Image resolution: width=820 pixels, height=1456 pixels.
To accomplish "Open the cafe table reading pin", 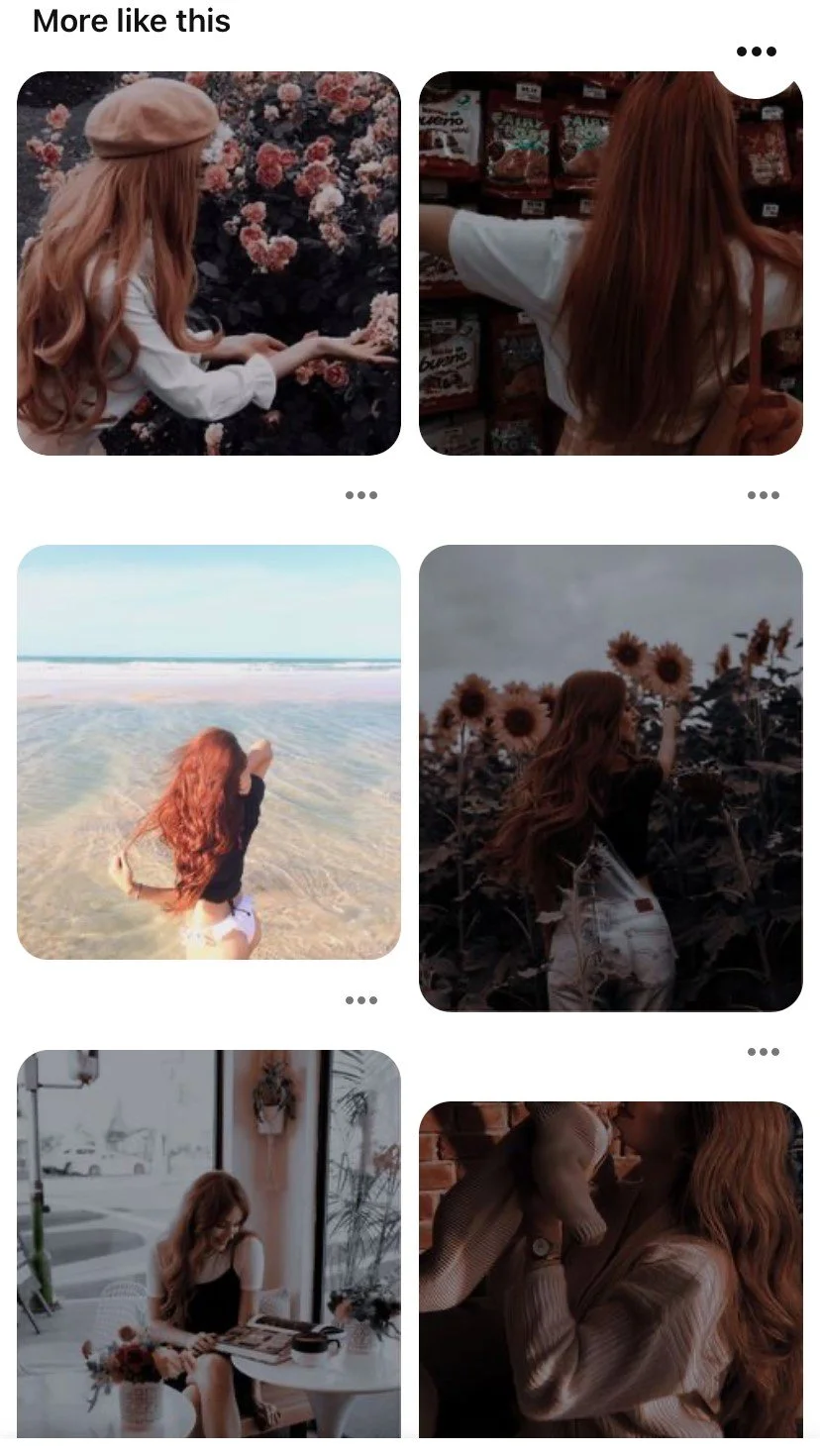I will pos(209,1243).
